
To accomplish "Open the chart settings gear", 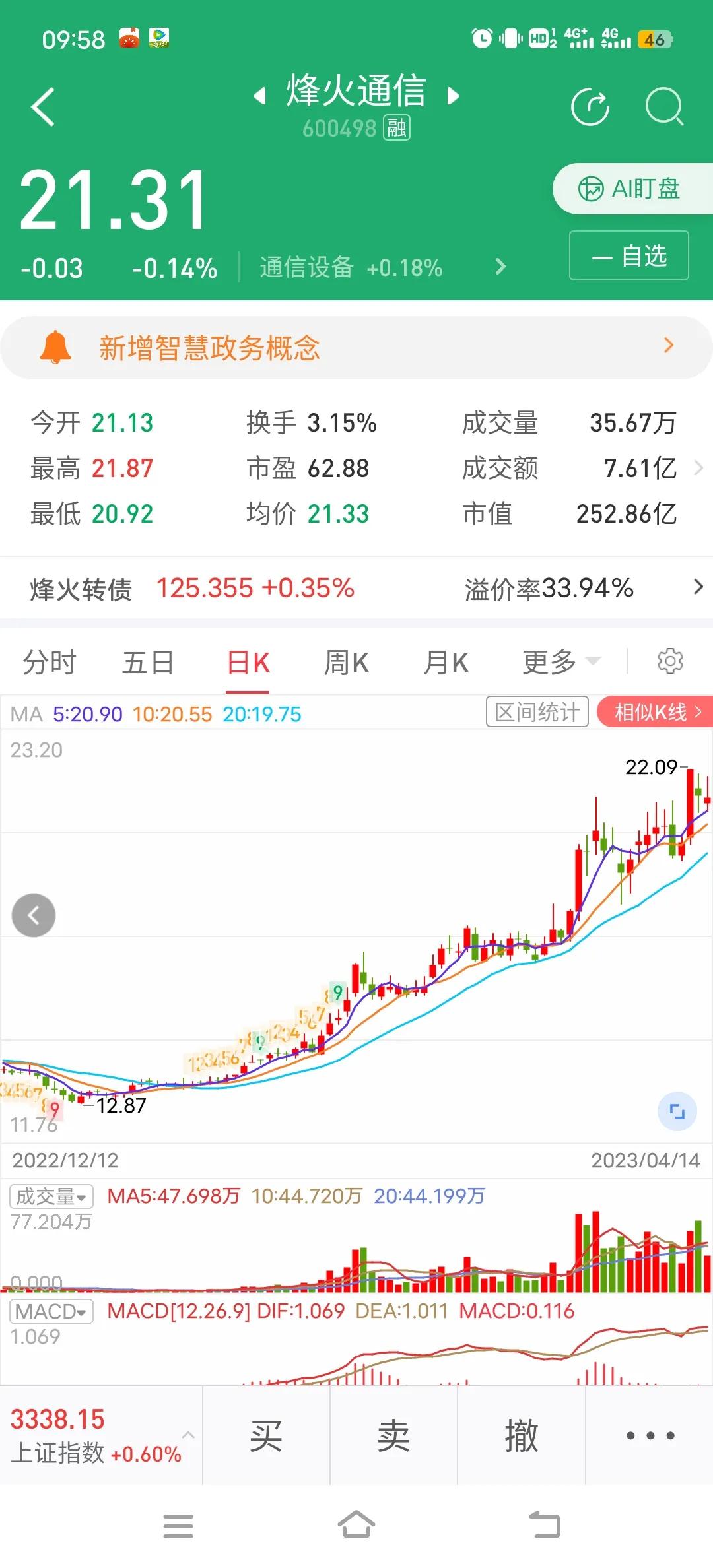I will [x=671, y=661].
